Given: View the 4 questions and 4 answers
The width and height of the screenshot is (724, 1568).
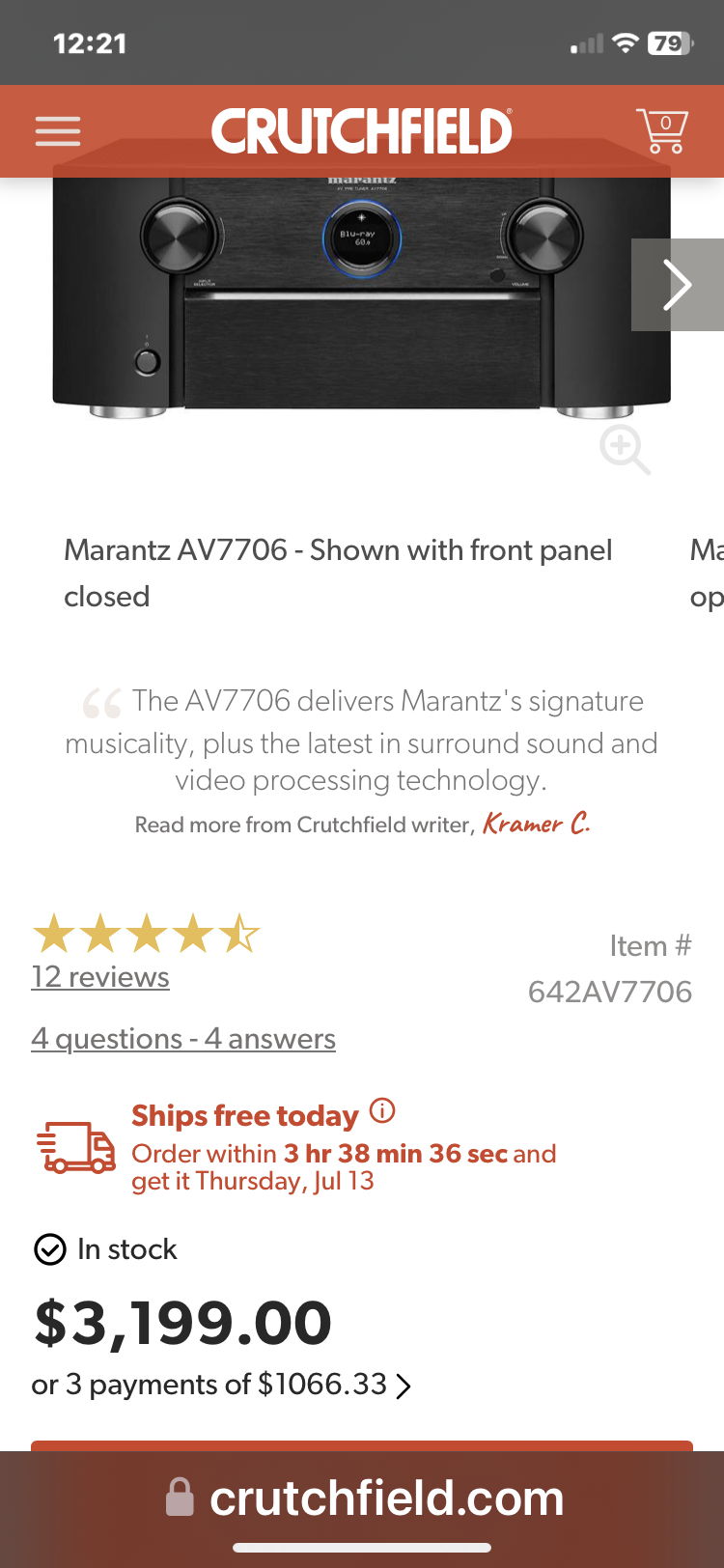Looking at the screenshot, I should coord(183,1039).
